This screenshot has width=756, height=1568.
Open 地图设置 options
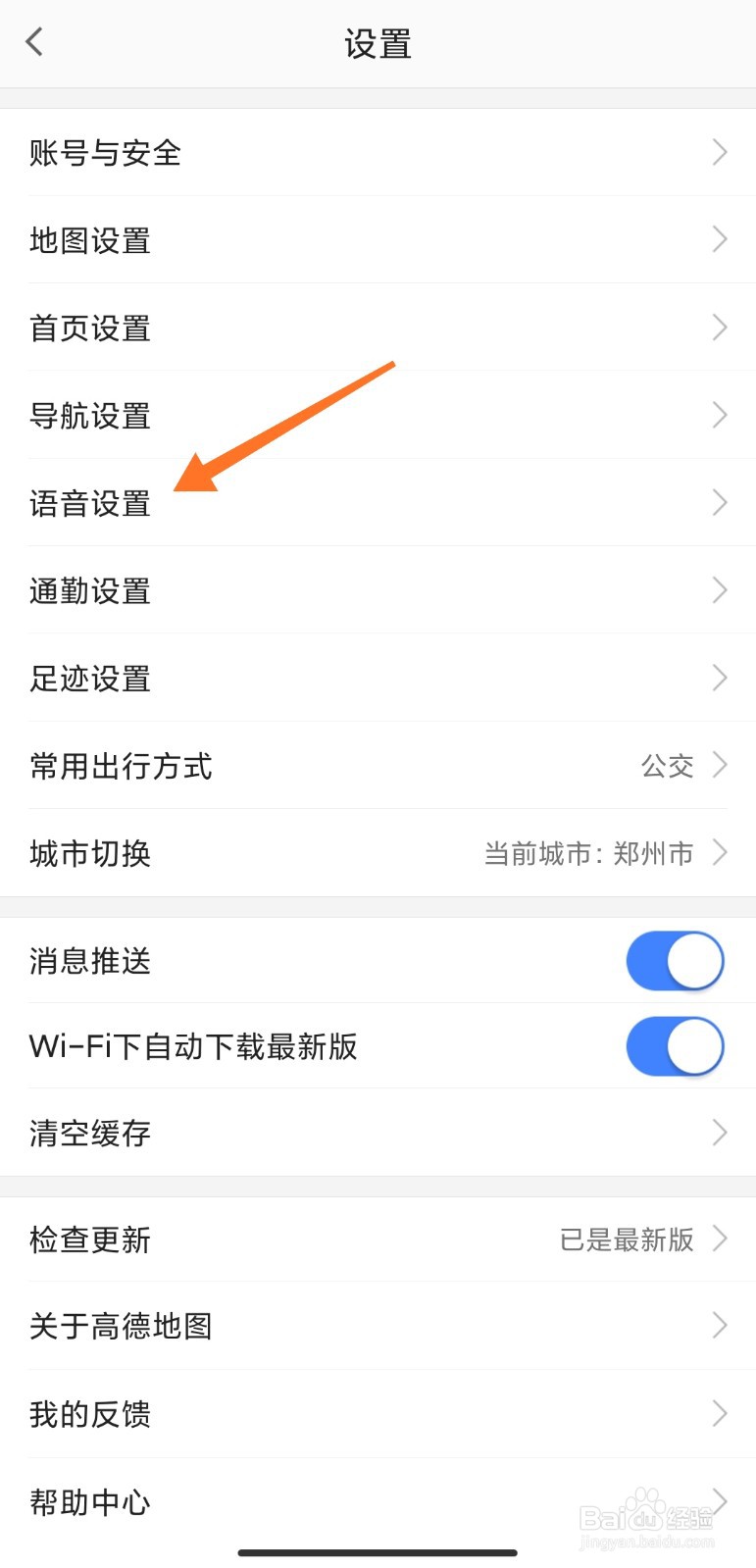pyautogui.click(x=378, y=240)
